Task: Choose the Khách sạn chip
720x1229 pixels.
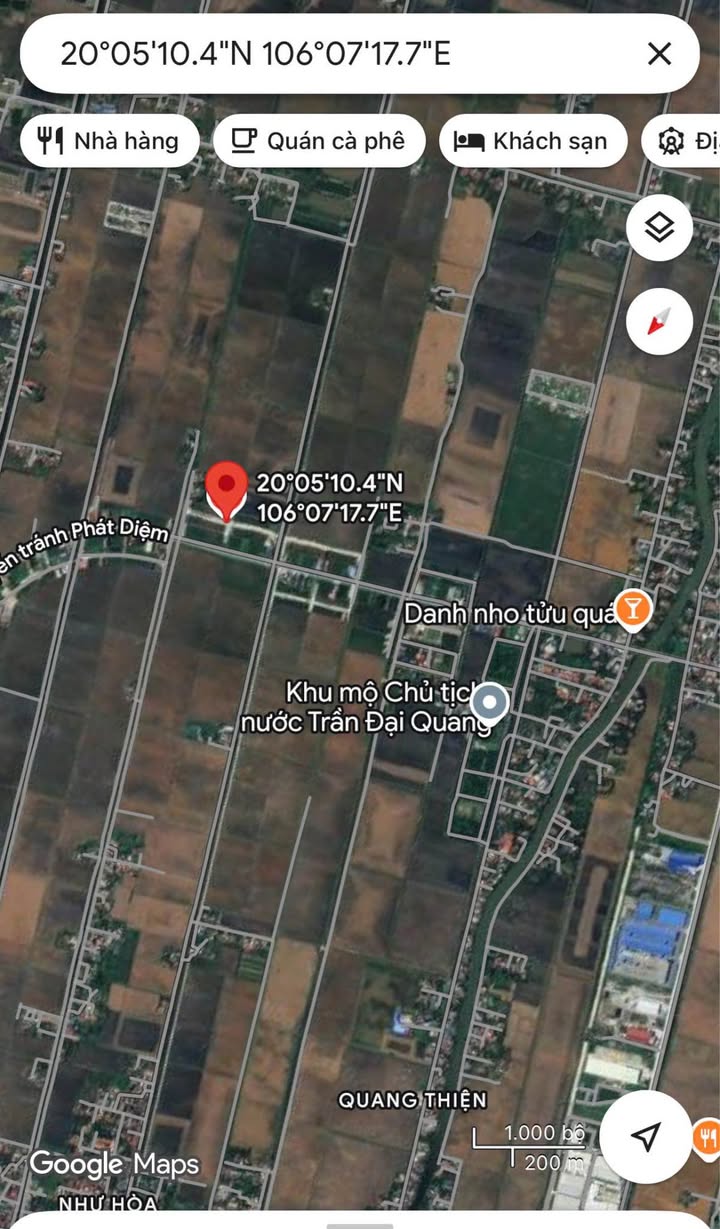Action: coord(533,141)
